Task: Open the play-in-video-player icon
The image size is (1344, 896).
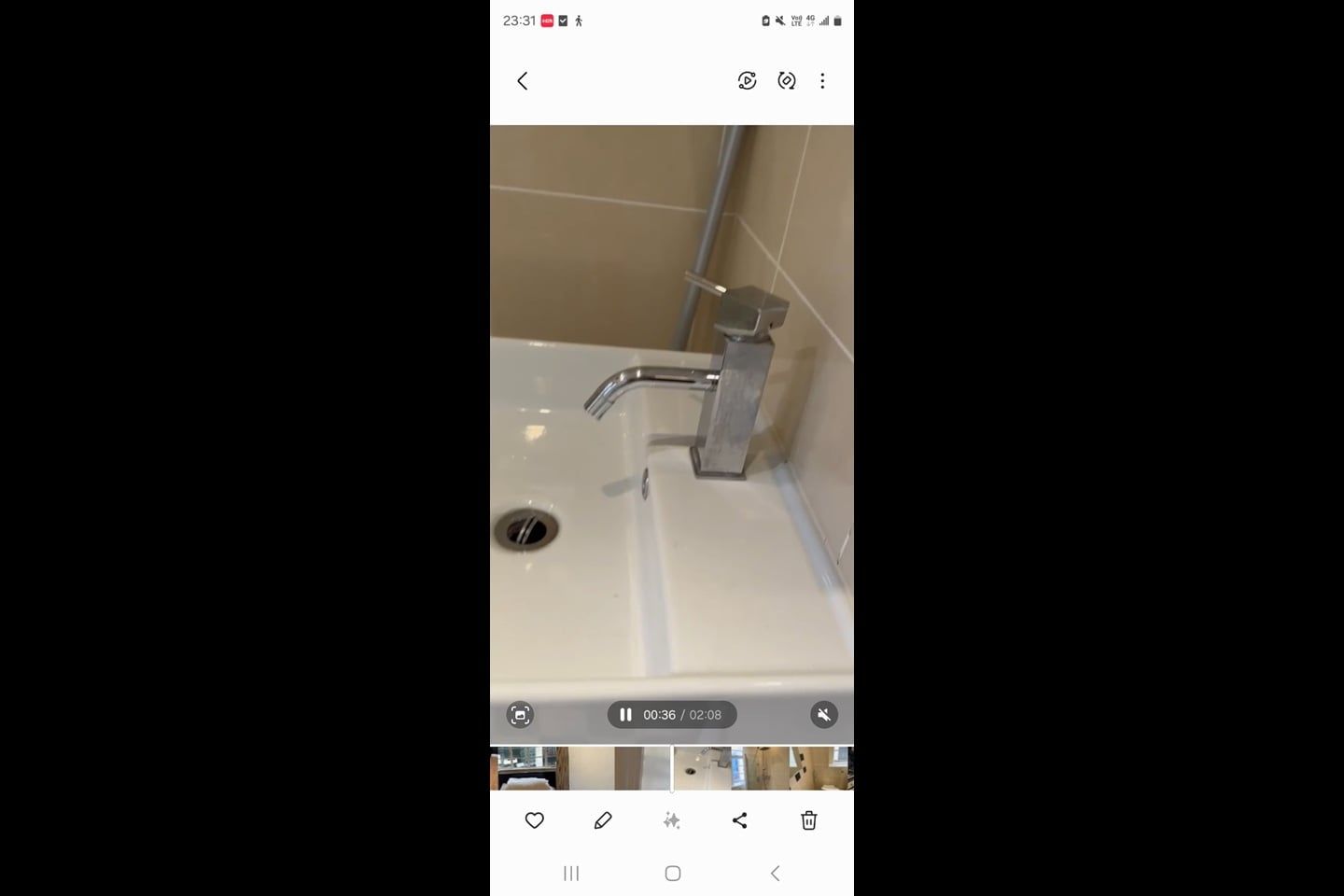Action: 747,81
